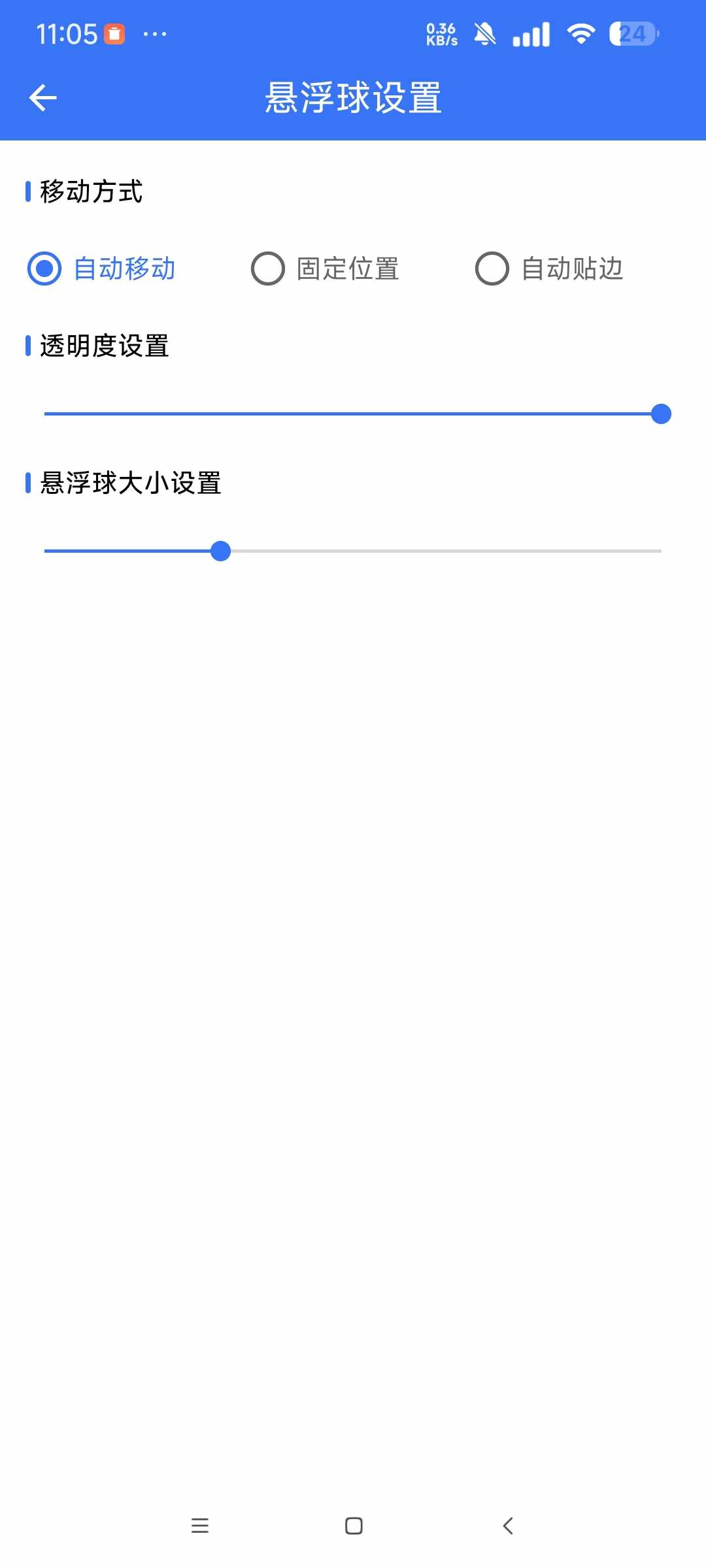Go back using the top arrow

tap(43, 98)
